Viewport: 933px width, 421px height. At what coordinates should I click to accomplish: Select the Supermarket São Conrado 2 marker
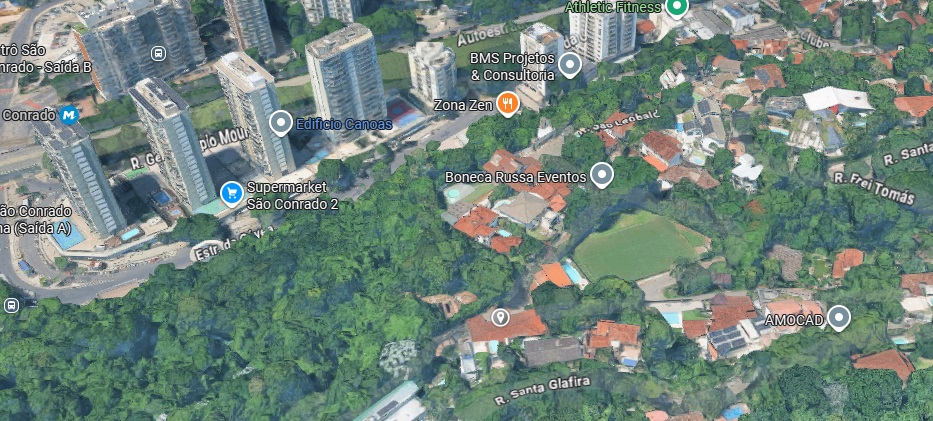point(231,191)
